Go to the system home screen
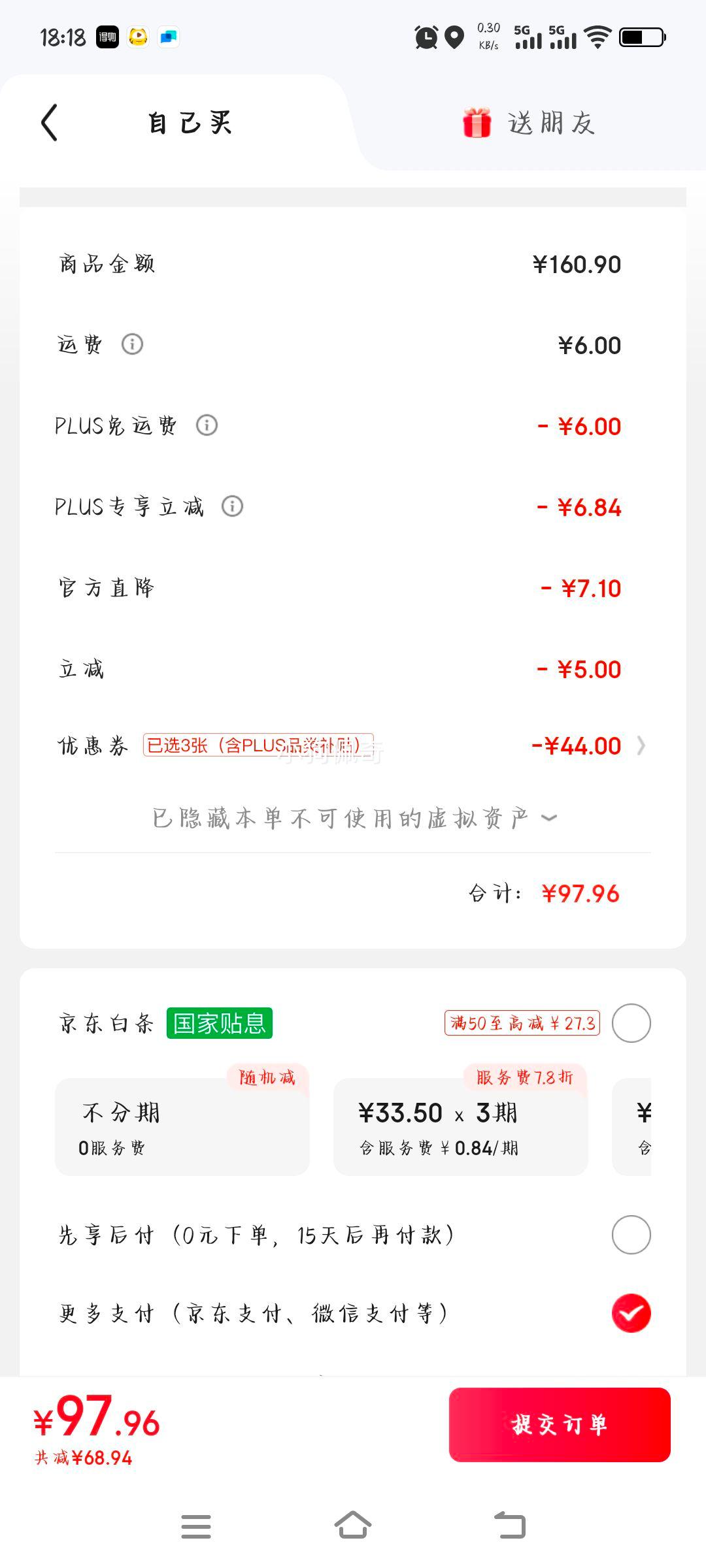This screenshot has height=1568, width=706. click(353, 1526)
